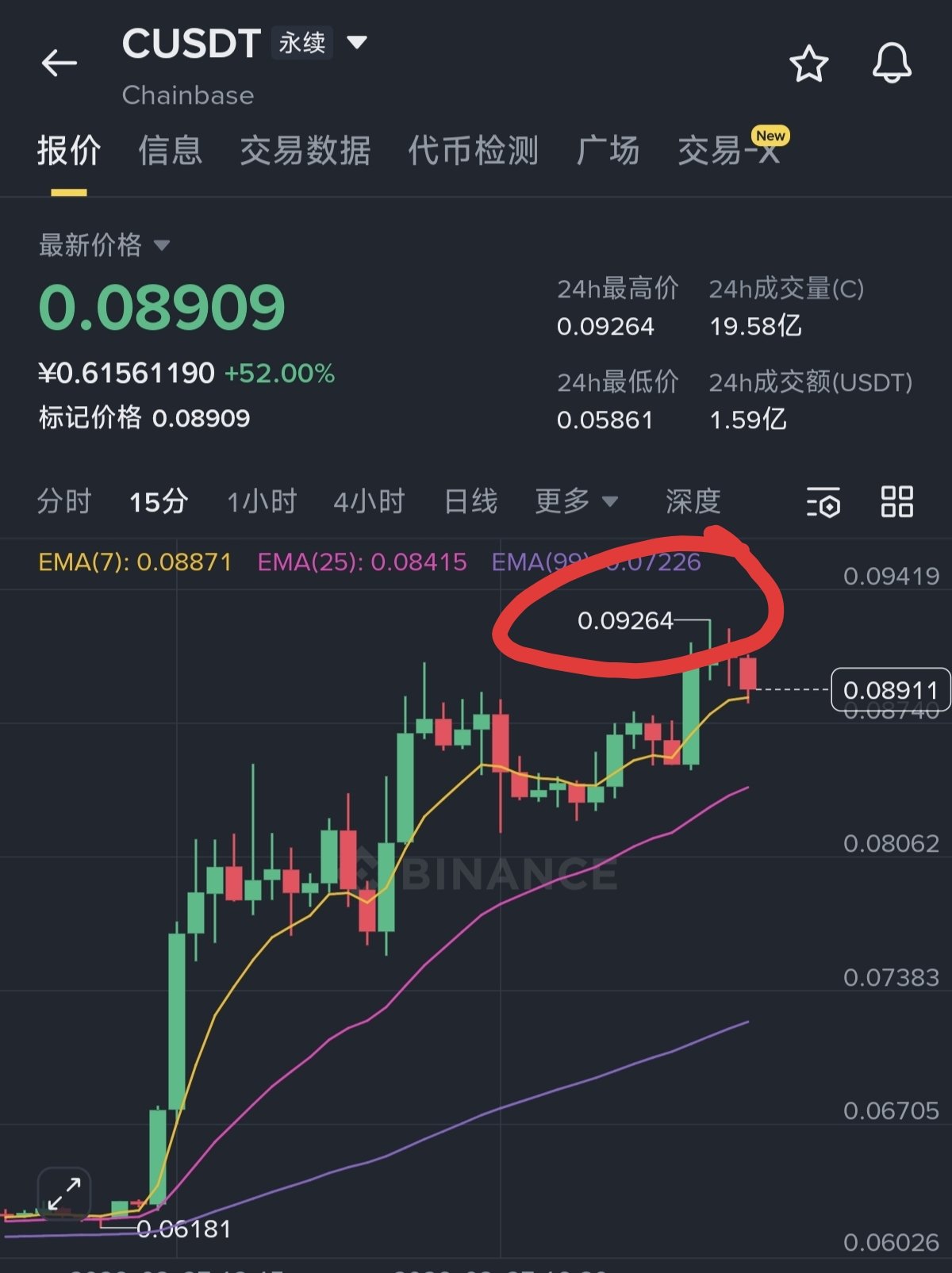Open the chart layout grid icon
Image resolution: width=952 pixels, height=1273 pixels.
click(896, 502)
